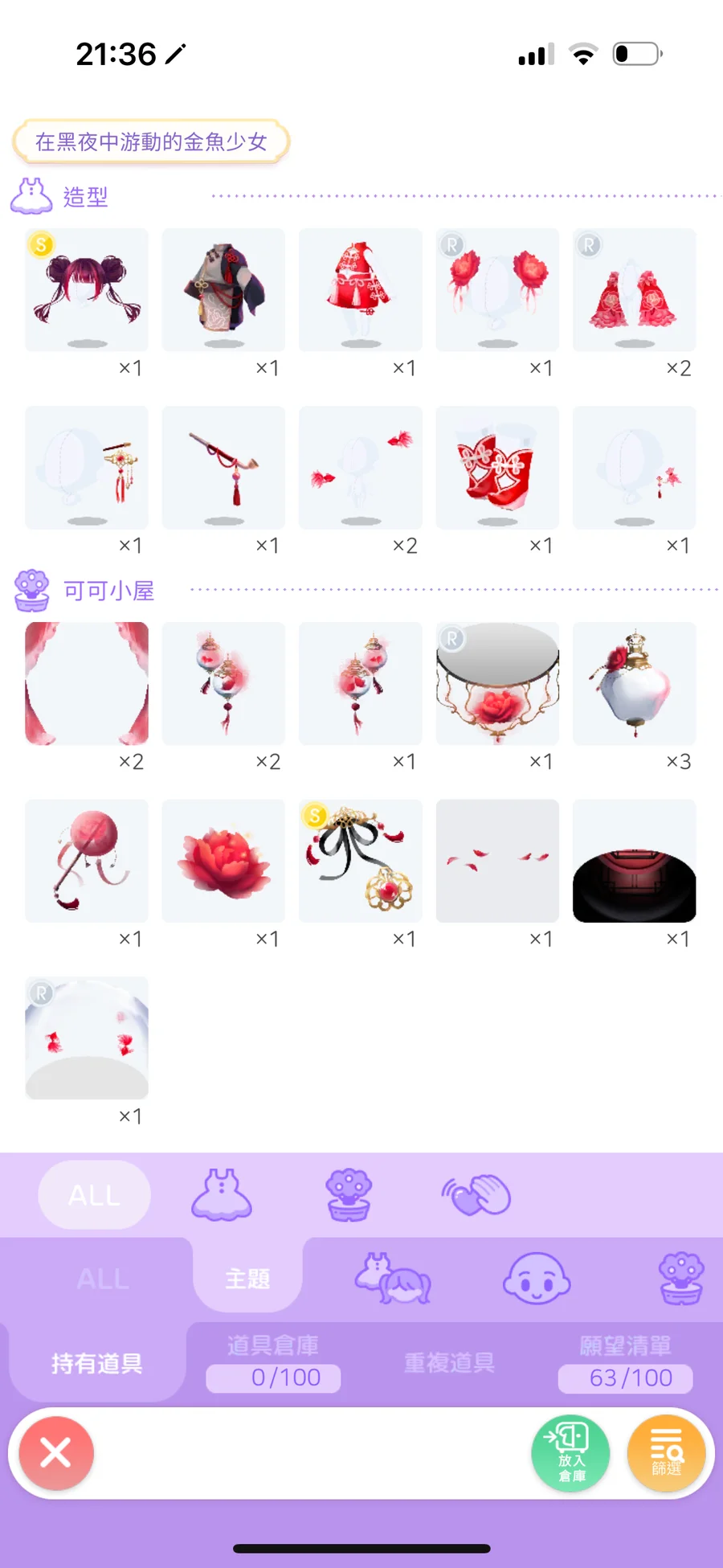Tap the green 放入倉庫 button
The image size is (723, 1568).
click(x=570, y=1453)
